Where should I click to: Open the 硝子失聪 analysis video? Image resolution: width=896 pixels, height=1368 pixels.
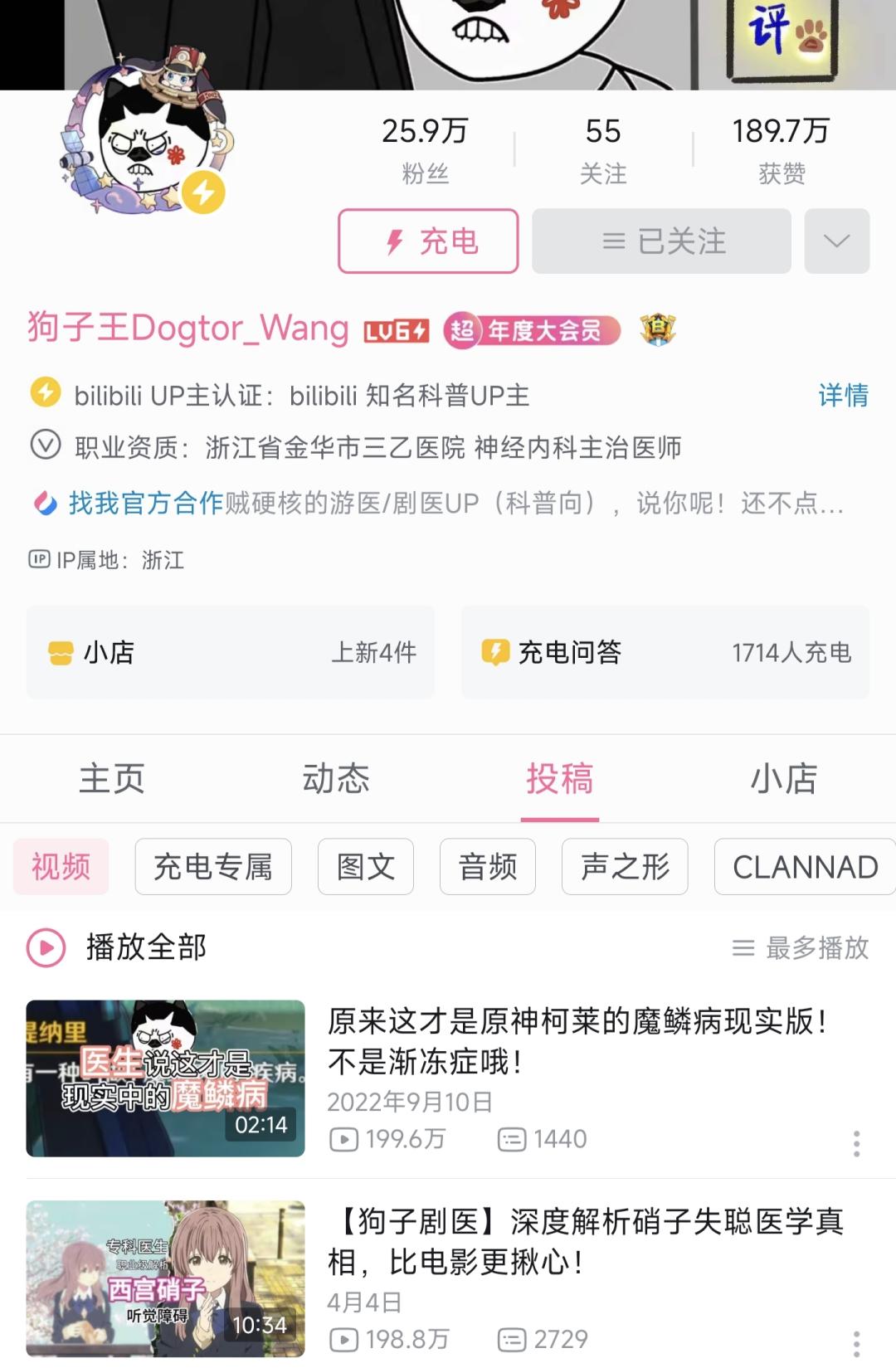point(584,1241)
